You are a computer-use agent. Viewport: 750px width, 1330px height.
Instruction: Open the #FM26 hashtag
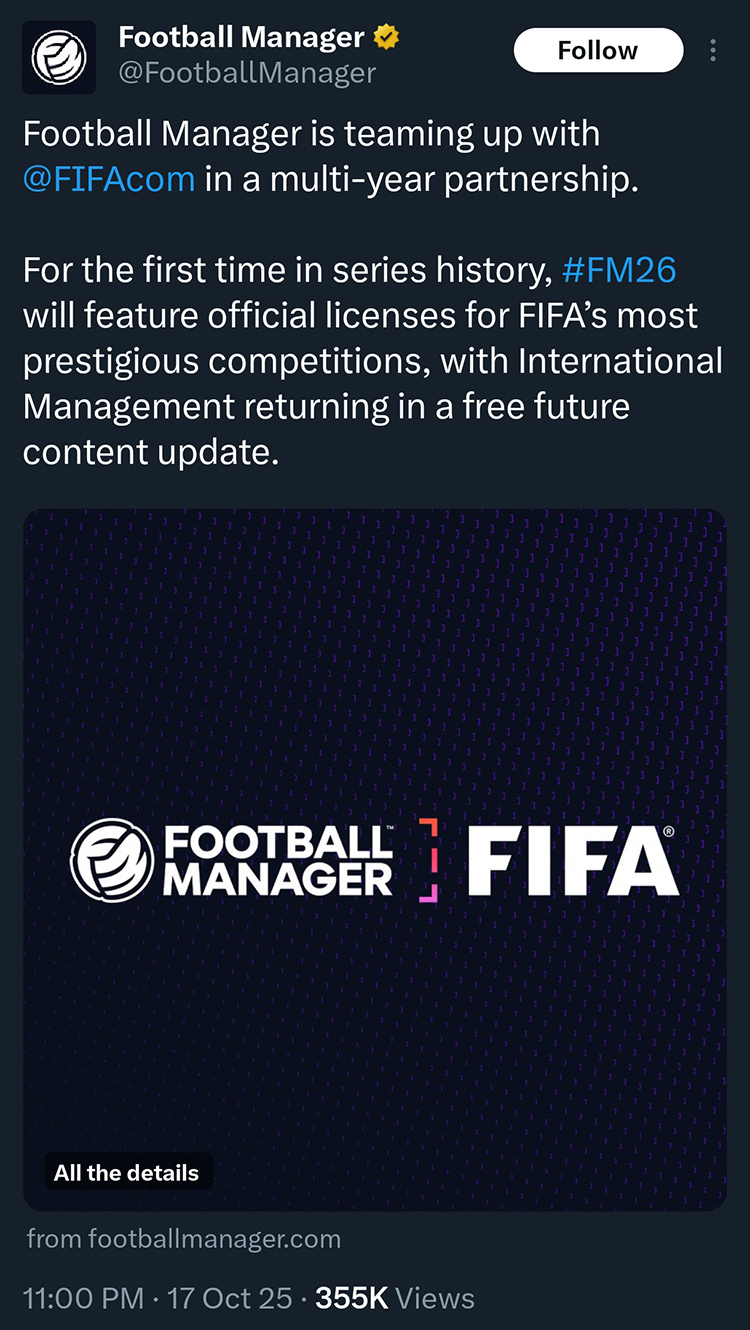coord(619,270)
